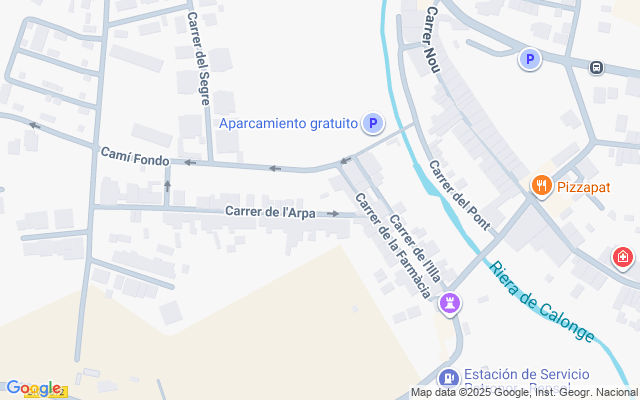Viewport: 640px width, 400px height.
Task: Open Google logo link
Action: pos(33,388)
